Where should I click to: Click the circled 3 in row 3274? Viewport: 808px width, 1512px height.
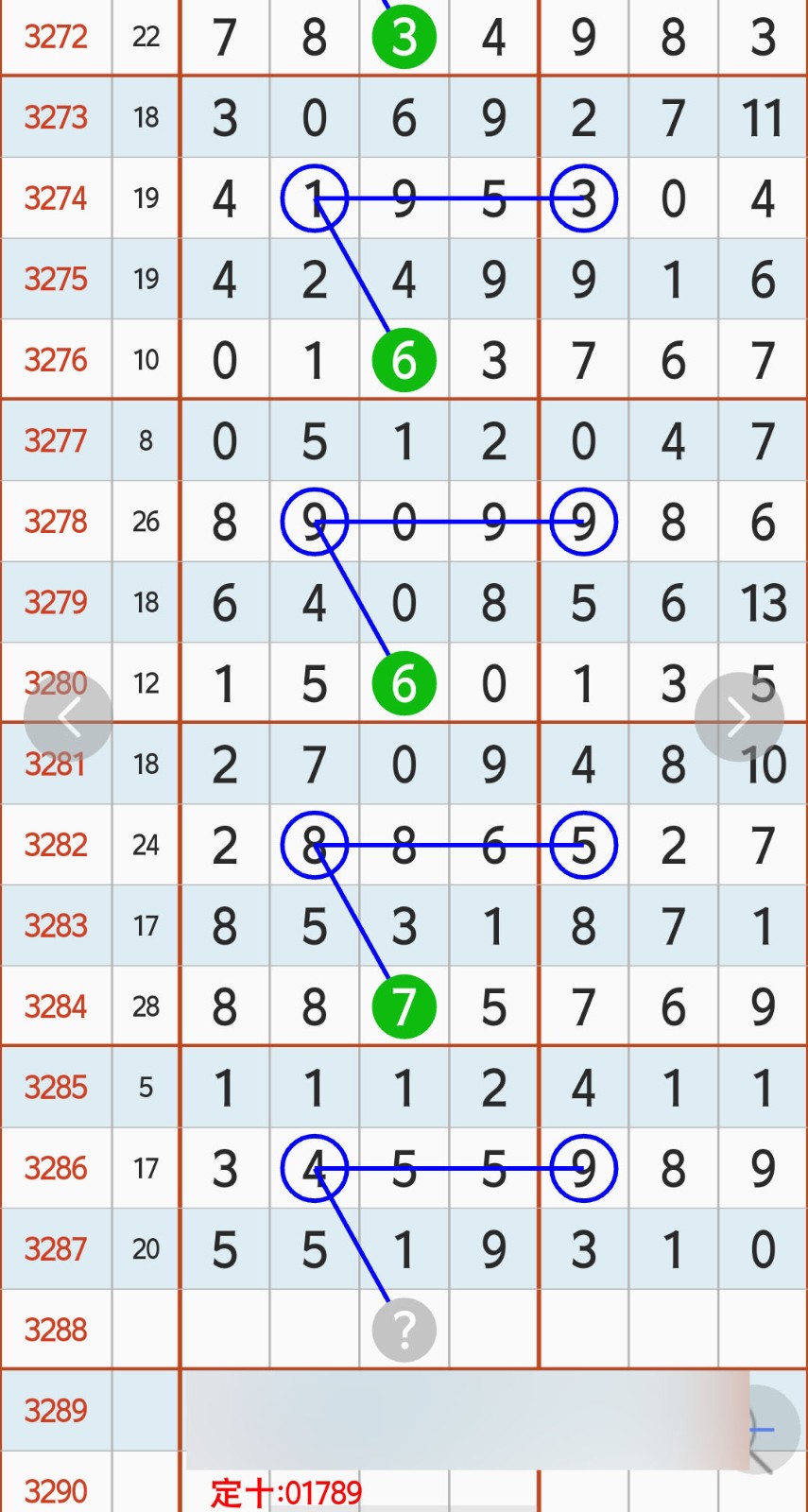click(x=583, y=198)
